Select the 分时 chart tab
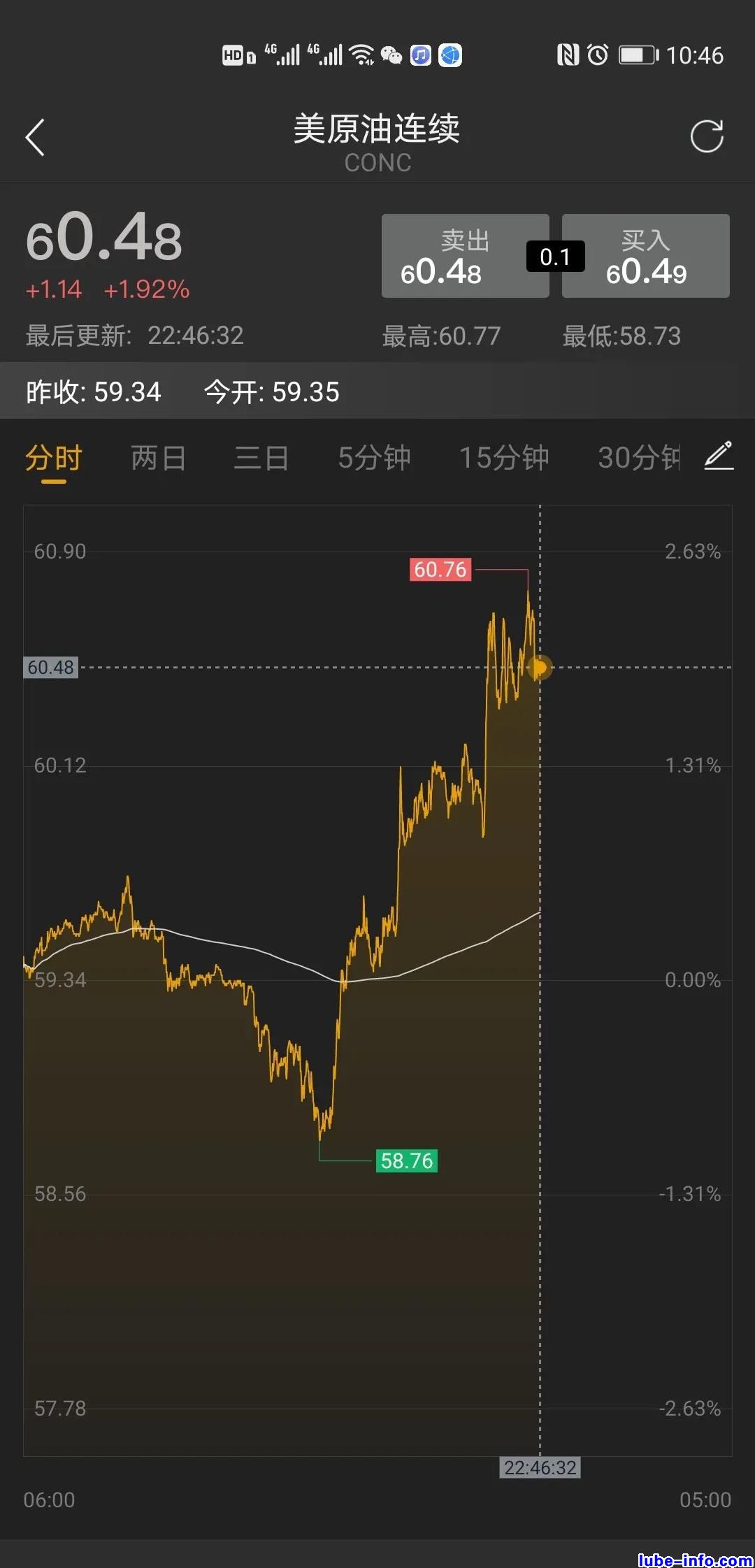 pos(54,459)
